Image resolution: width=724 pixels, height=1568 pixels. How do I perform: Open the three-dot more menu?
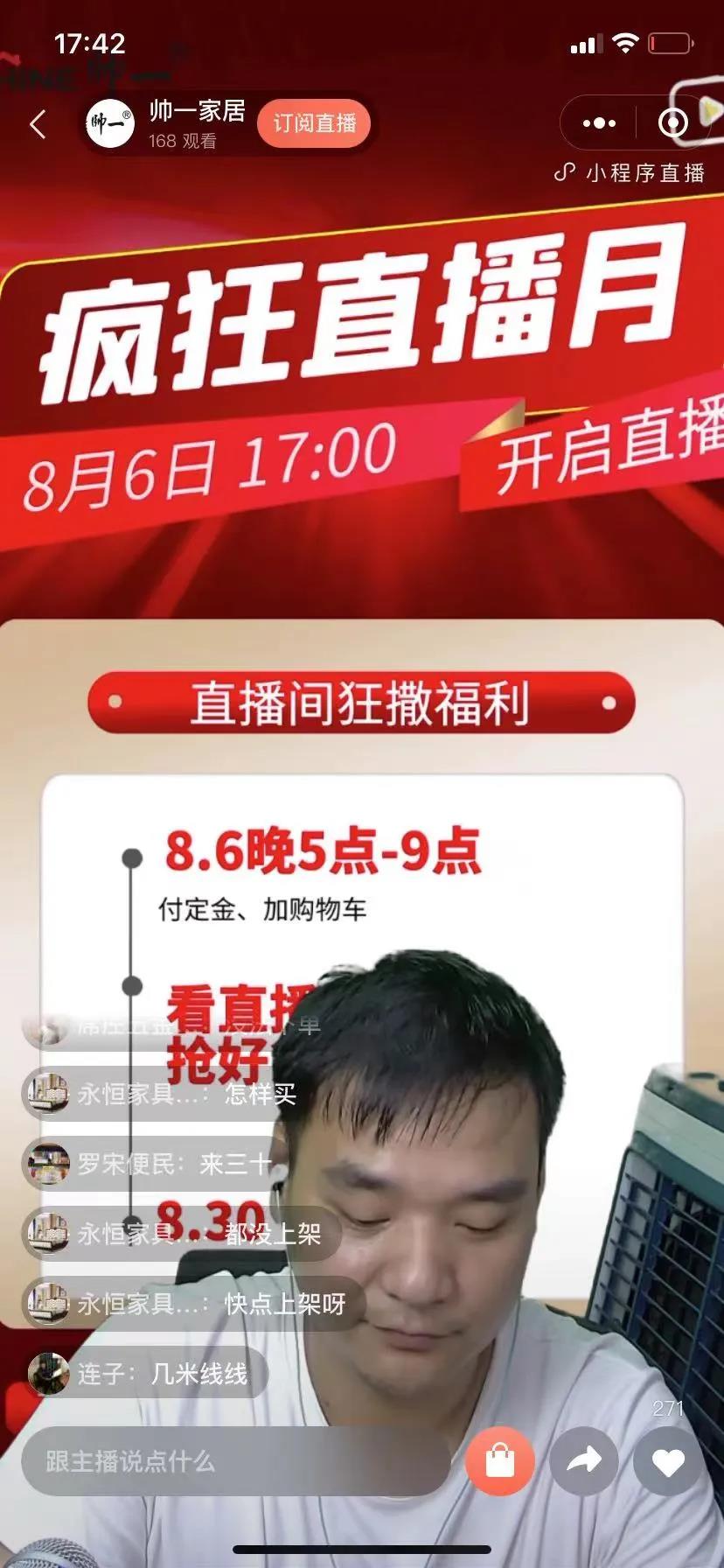coord(599,123)
